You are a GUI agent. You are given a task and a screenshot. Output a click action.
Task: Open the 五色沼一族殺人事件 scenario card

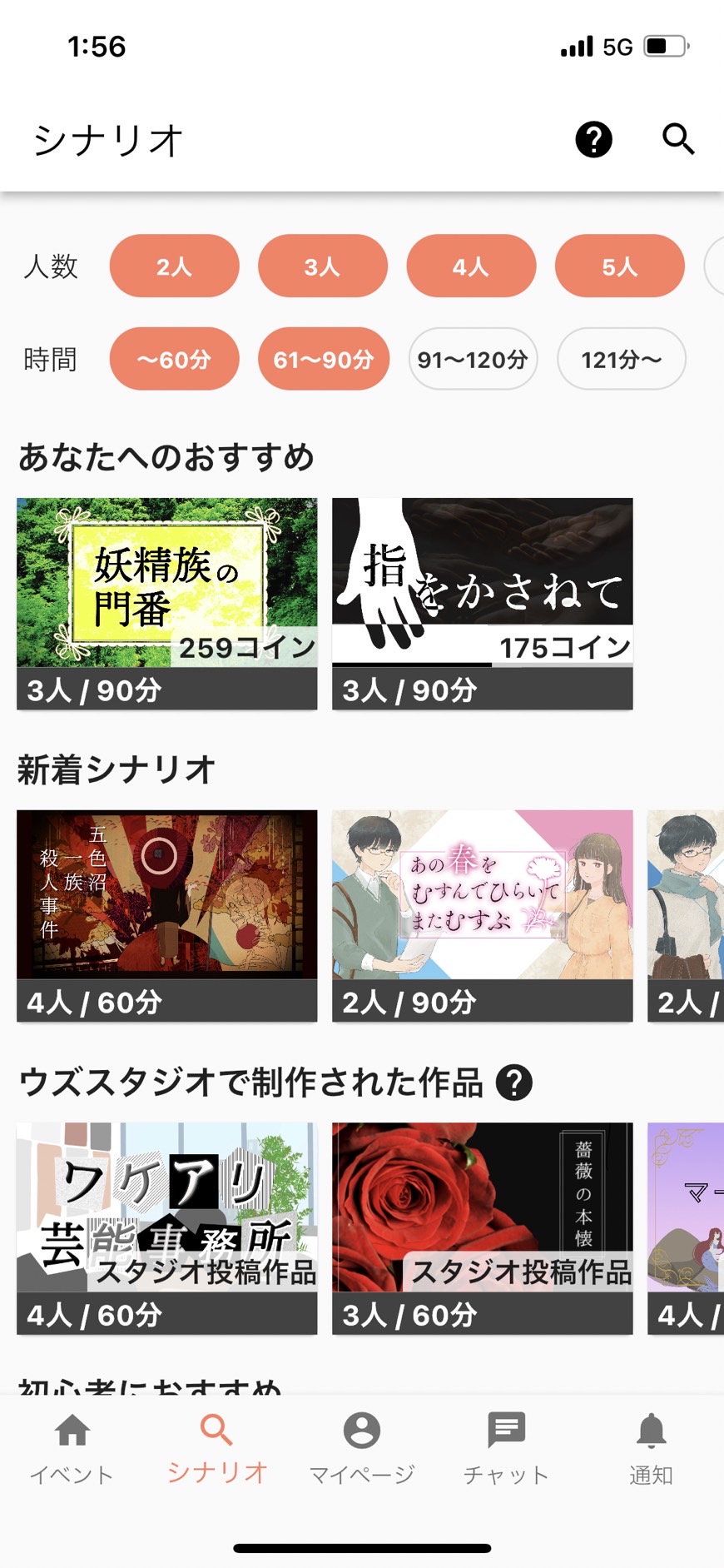pyautogui.click(x=166, y=914)
